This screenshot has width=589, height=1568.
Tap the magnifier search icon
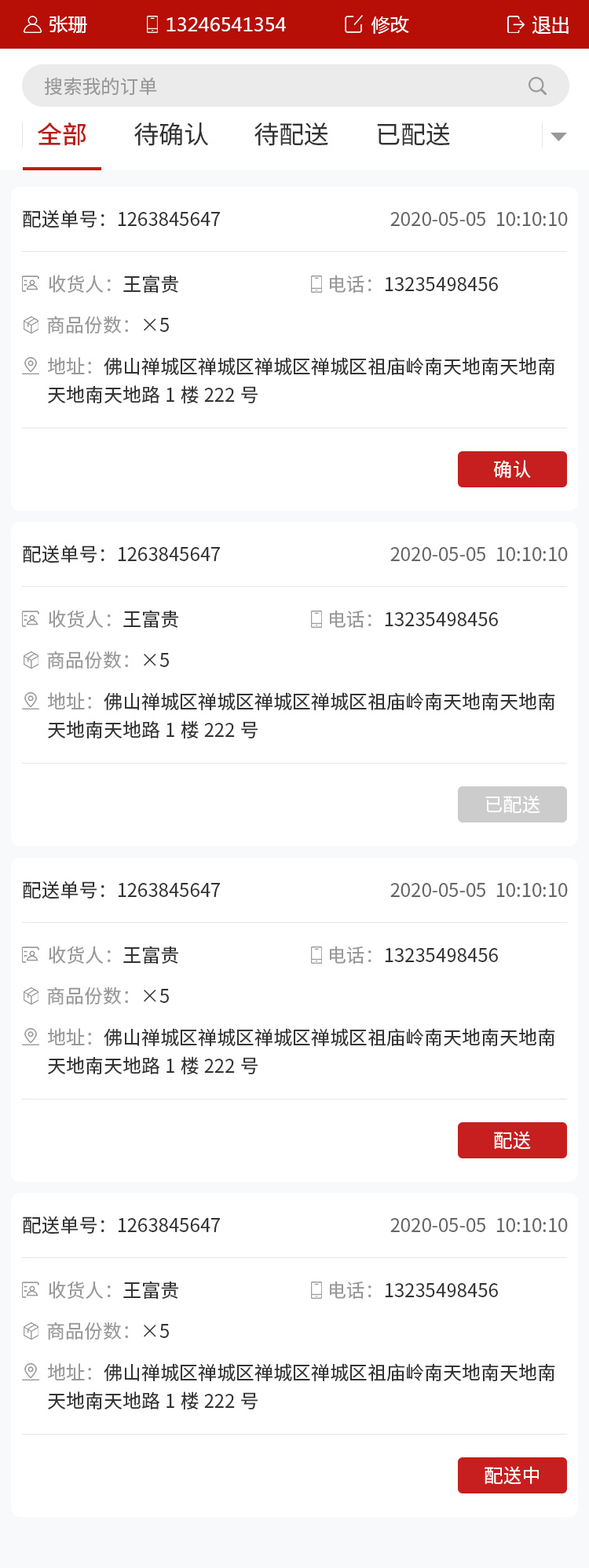537,86
